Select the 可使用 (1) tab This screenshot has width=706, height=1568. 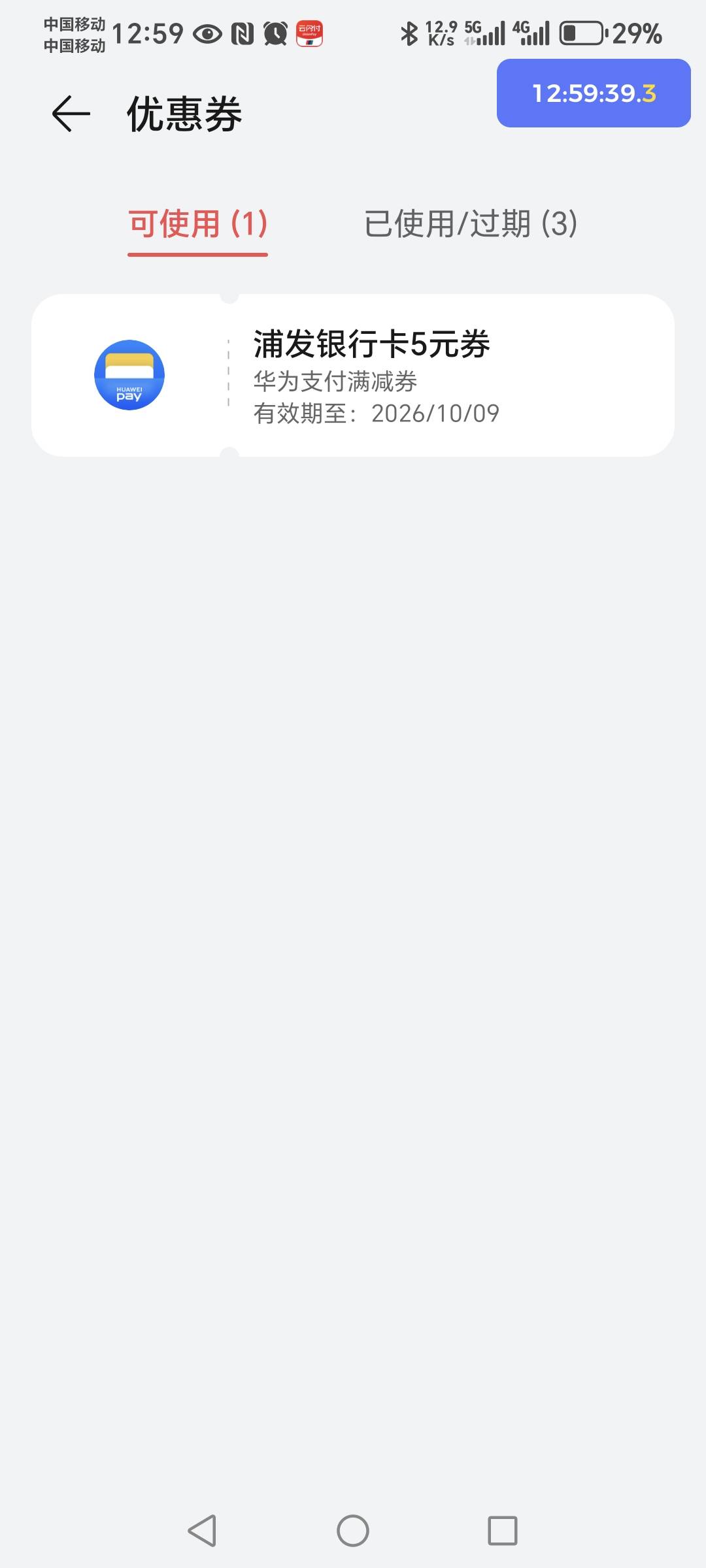pyautogui.click(x=197, y=224)
